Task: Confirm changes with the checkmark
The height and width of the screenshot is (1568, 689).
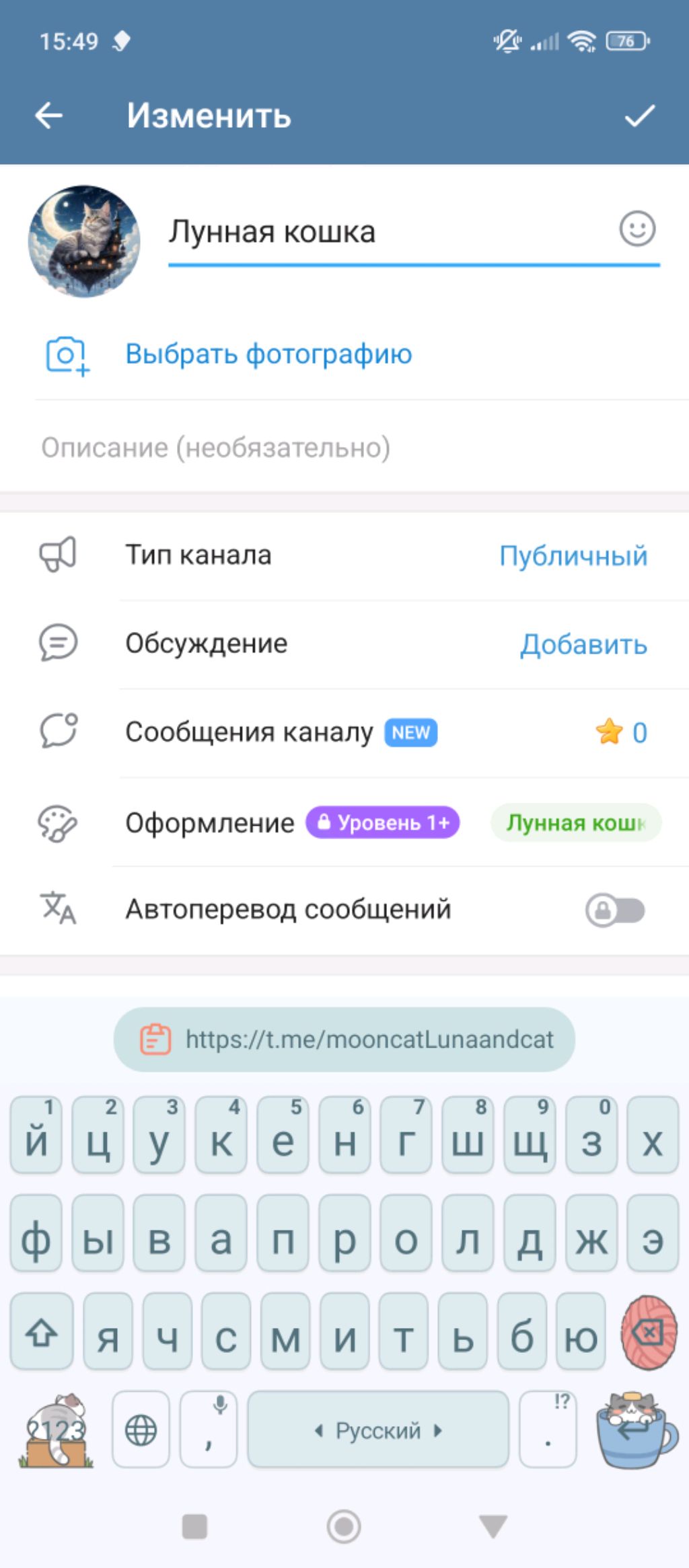Action: click(639, 116)
